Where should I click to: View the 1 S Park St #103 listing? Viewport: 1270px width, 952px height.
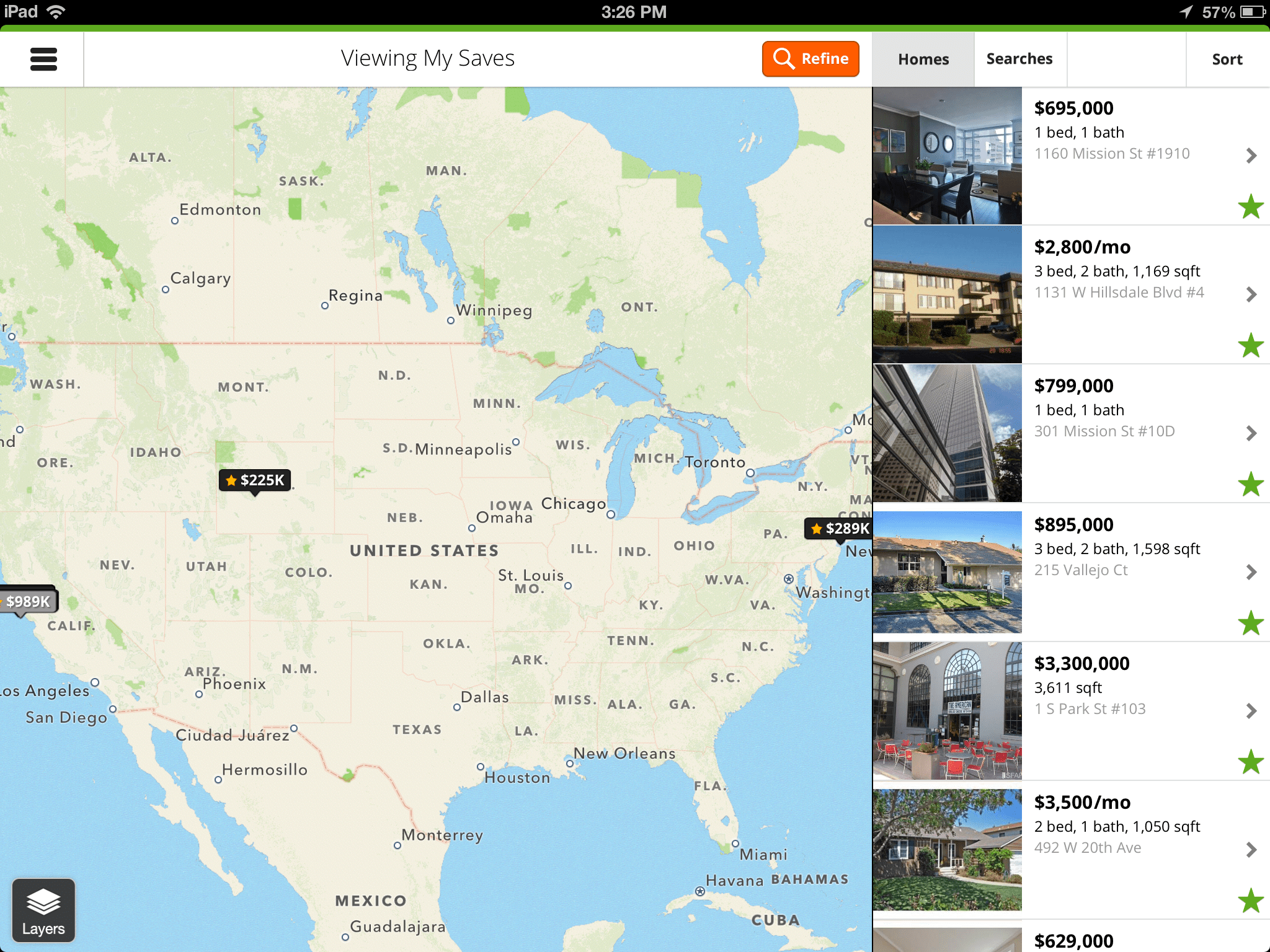1071,712
